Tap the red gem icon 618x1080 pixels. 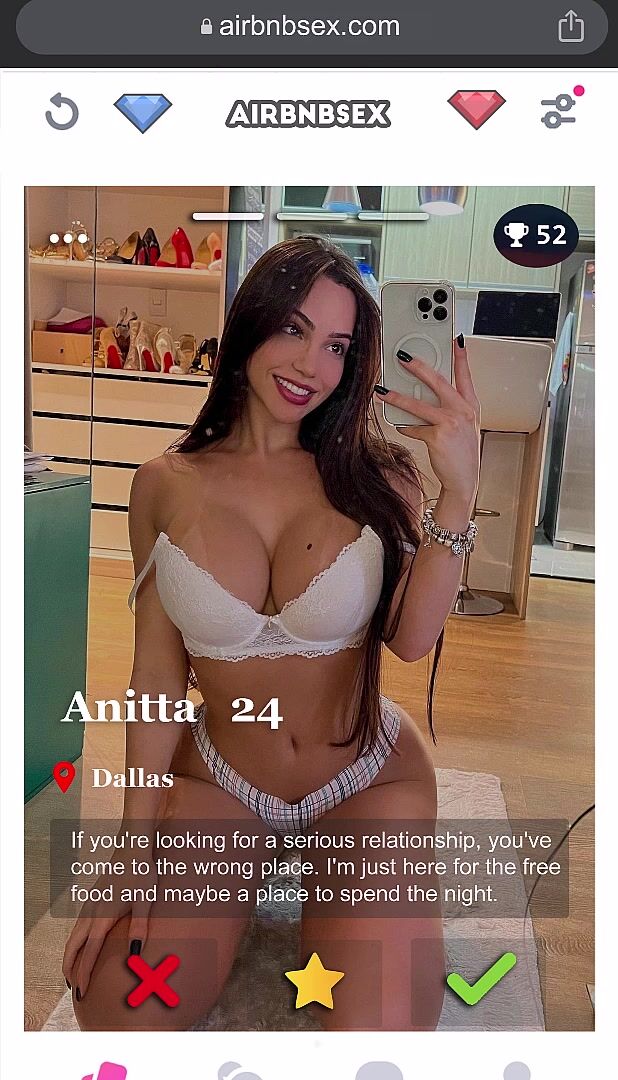pos(476,110)
